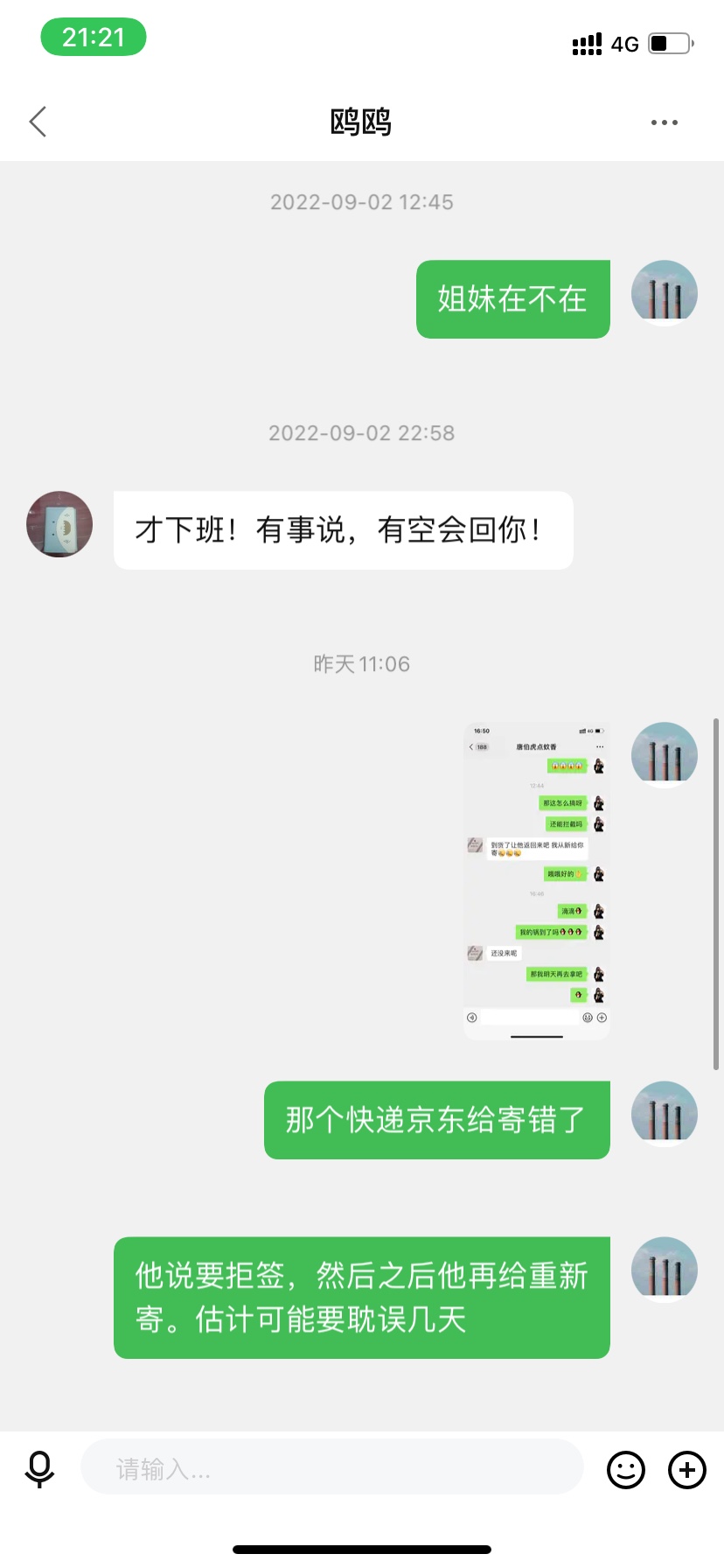724x1568 pixels.
Task: Tap the 请输入 message input field
Action: pos(332,1469)
